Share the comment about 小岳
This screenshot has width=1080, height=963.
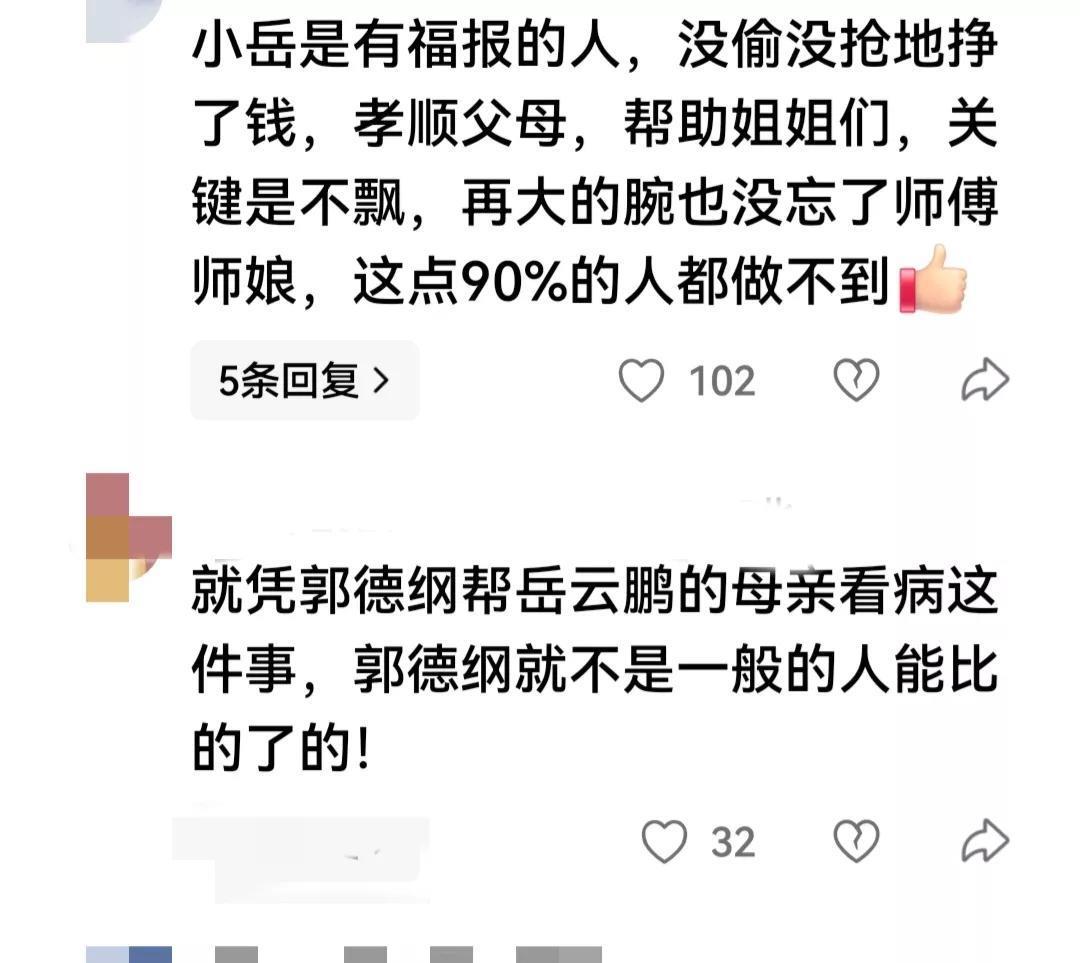click(984, 381)
